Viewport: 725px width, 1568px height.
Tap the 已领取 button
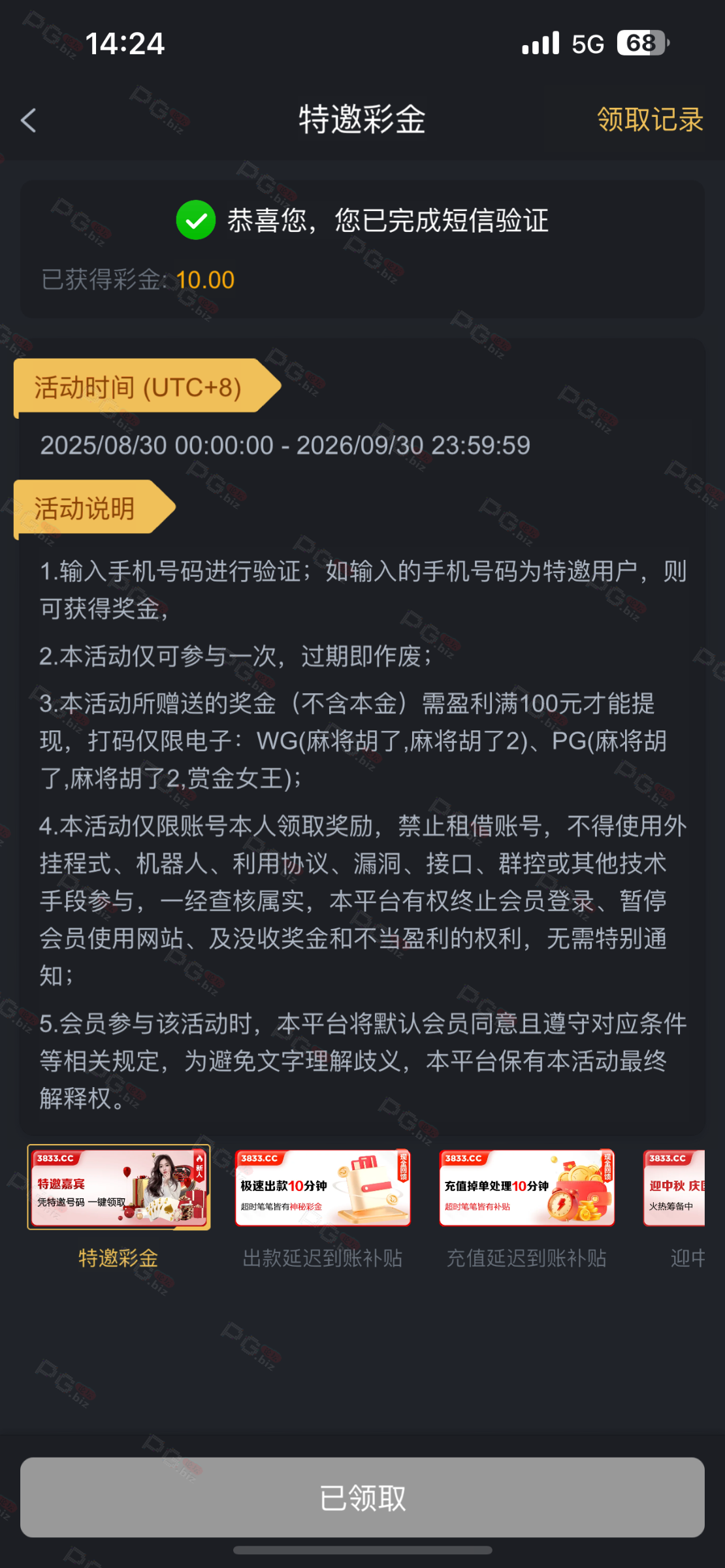coord(362,1497)
